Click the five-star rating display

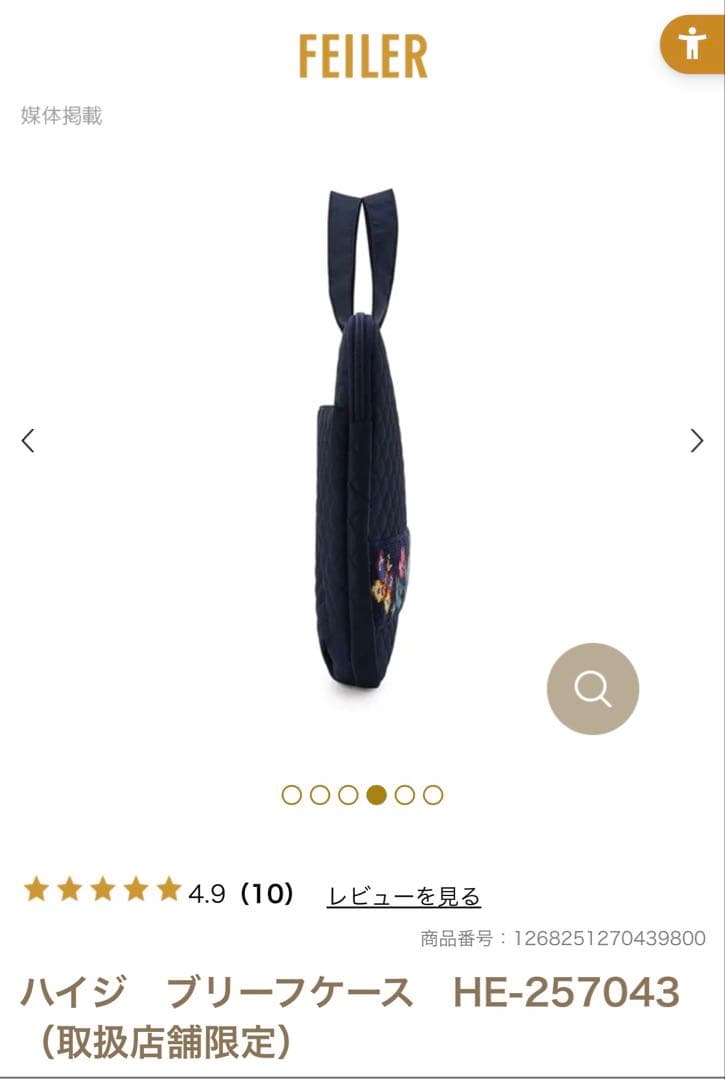tap(103, 890)
